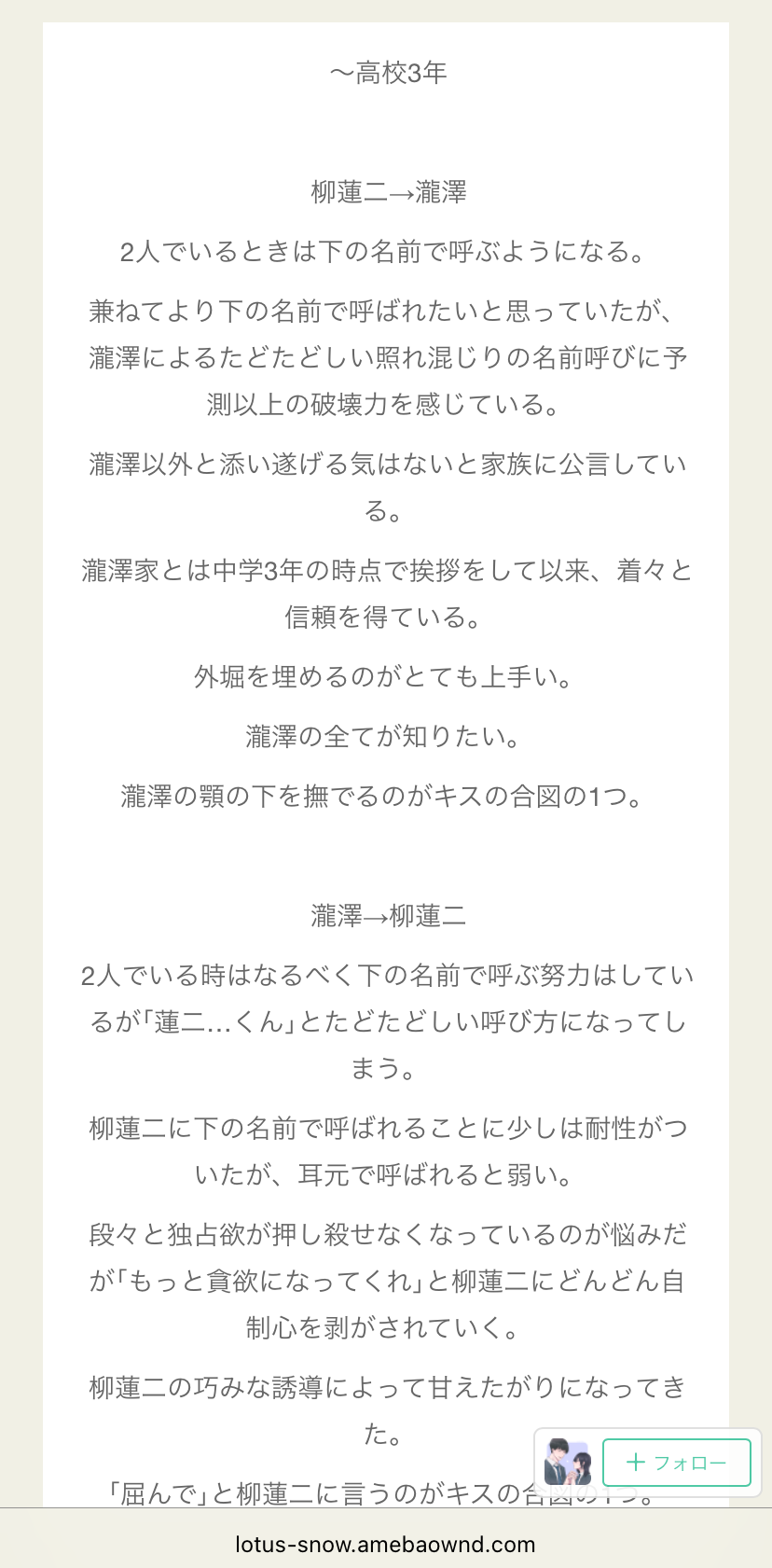Image resolution: width=772 pixels, height=1568 pixels.
Task: Open the blog avatar beside the follow button
Action: [x=568, y=1462]
